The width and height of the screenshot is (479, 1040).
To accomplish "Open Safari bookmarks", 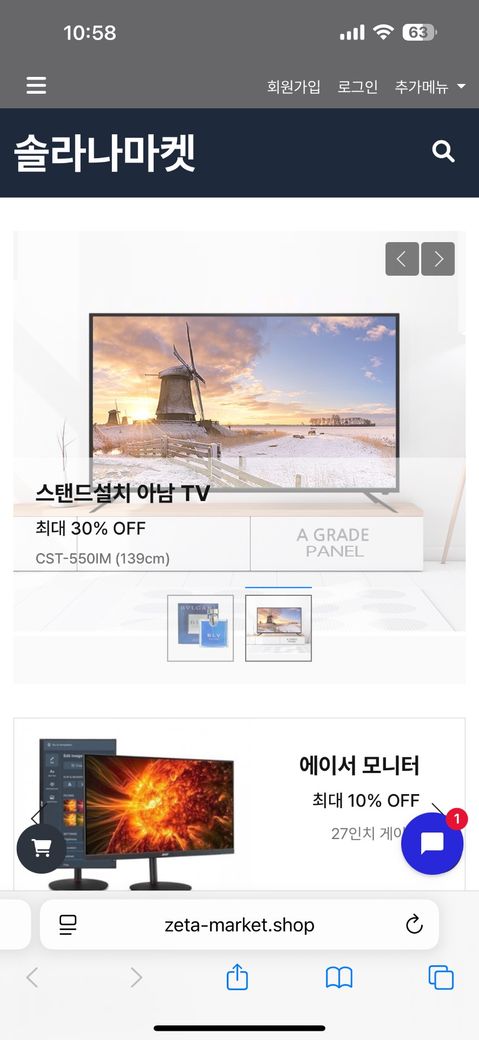I will coord(338,978).
